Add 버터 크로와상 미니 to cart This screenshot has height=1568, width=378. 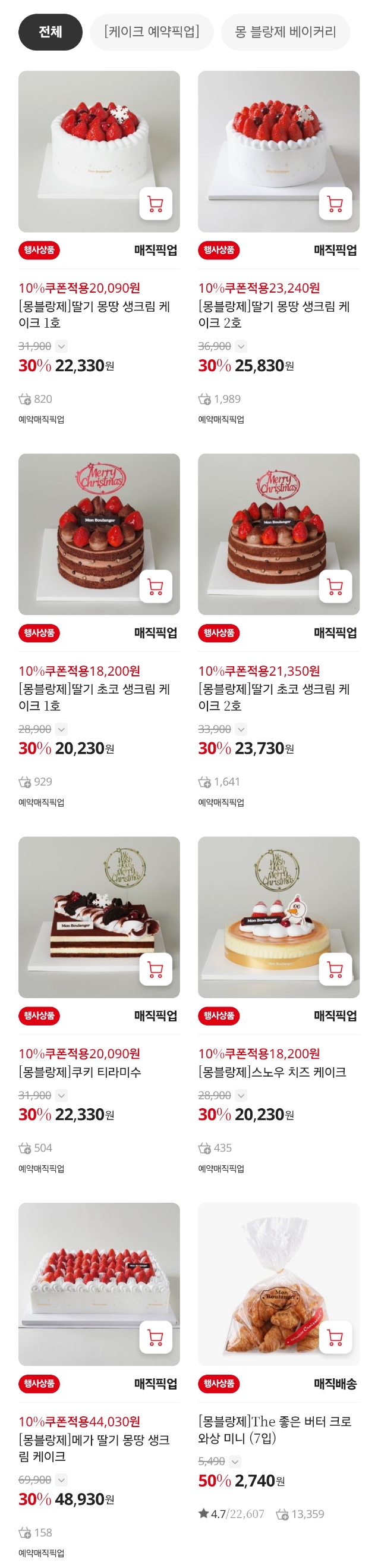pos(335,1337)
